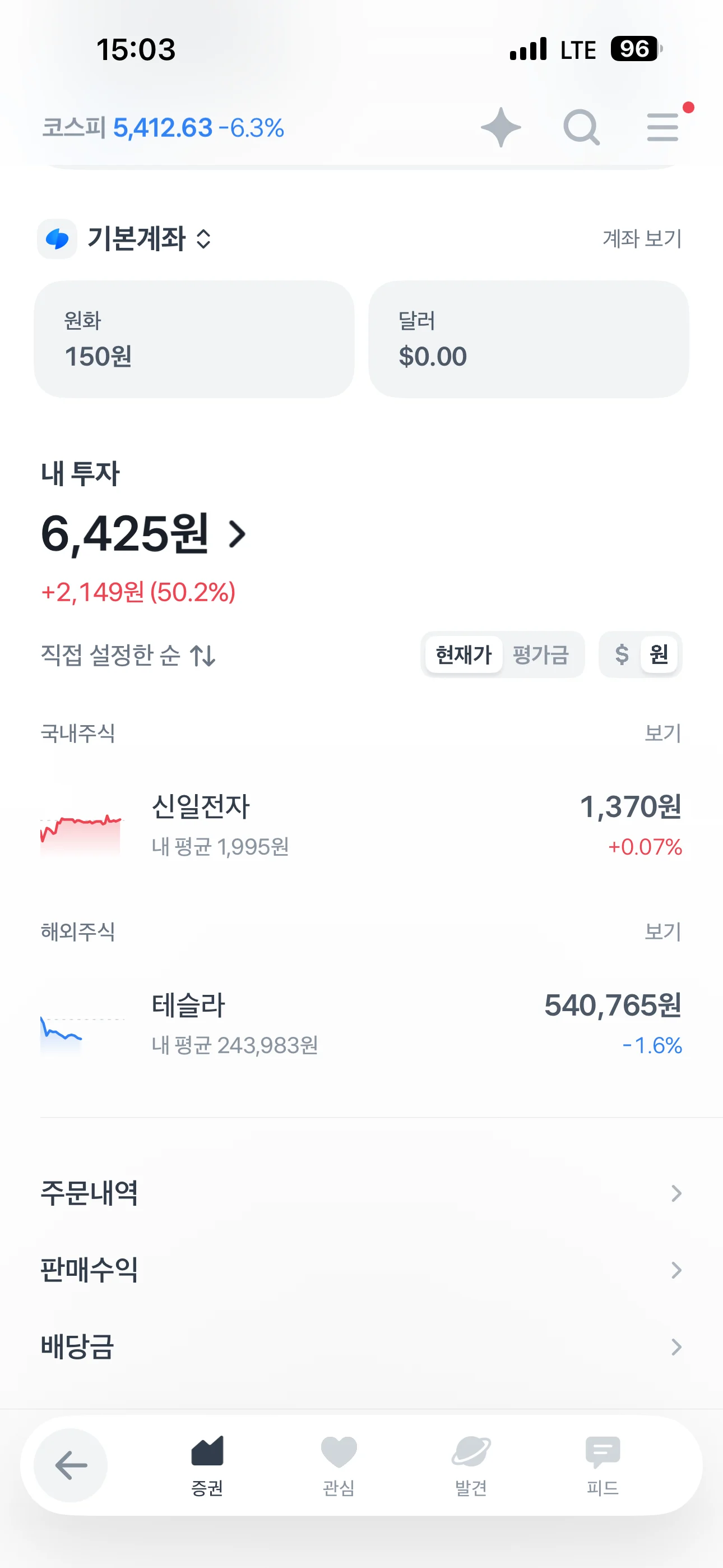Viewport: 723px width, 1568px height.
Task: Open the 6,425원 investment total
Action: point(143,534)
